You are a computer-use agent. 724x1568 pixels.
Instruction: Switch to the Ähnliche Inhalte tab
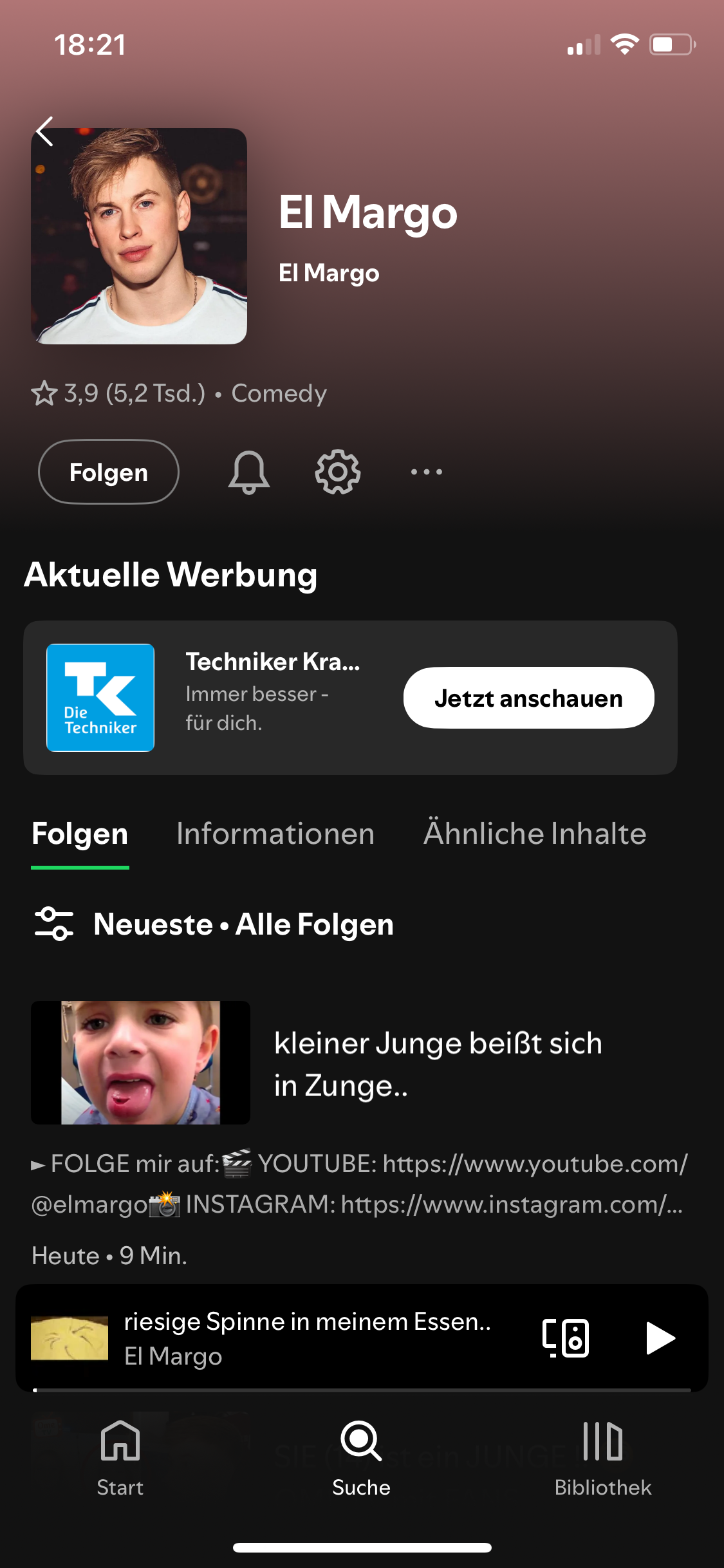pos(535,834)
